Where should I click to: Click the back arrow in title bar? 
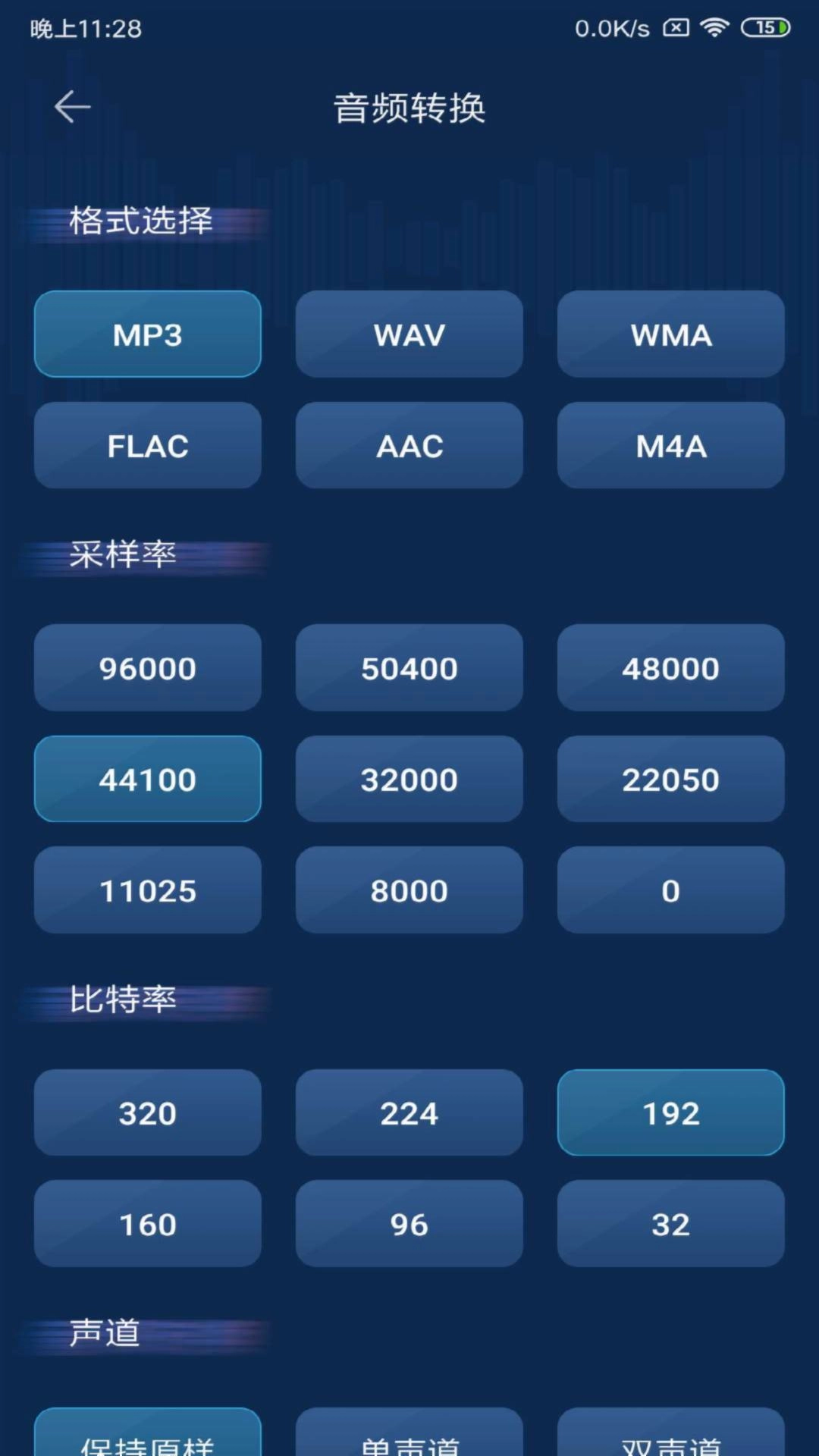(72, 106)
